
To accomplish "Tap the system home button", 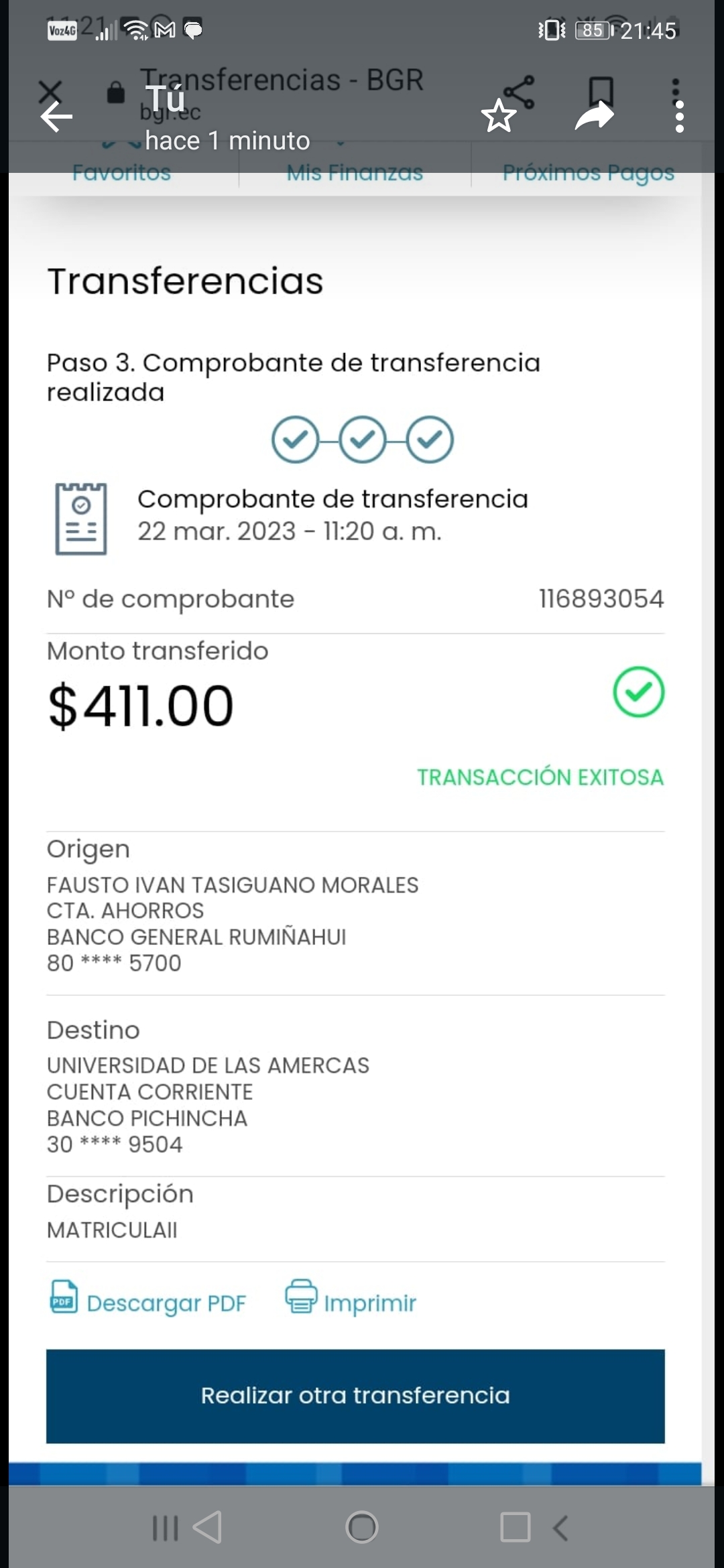I will tap(362, 1528).
